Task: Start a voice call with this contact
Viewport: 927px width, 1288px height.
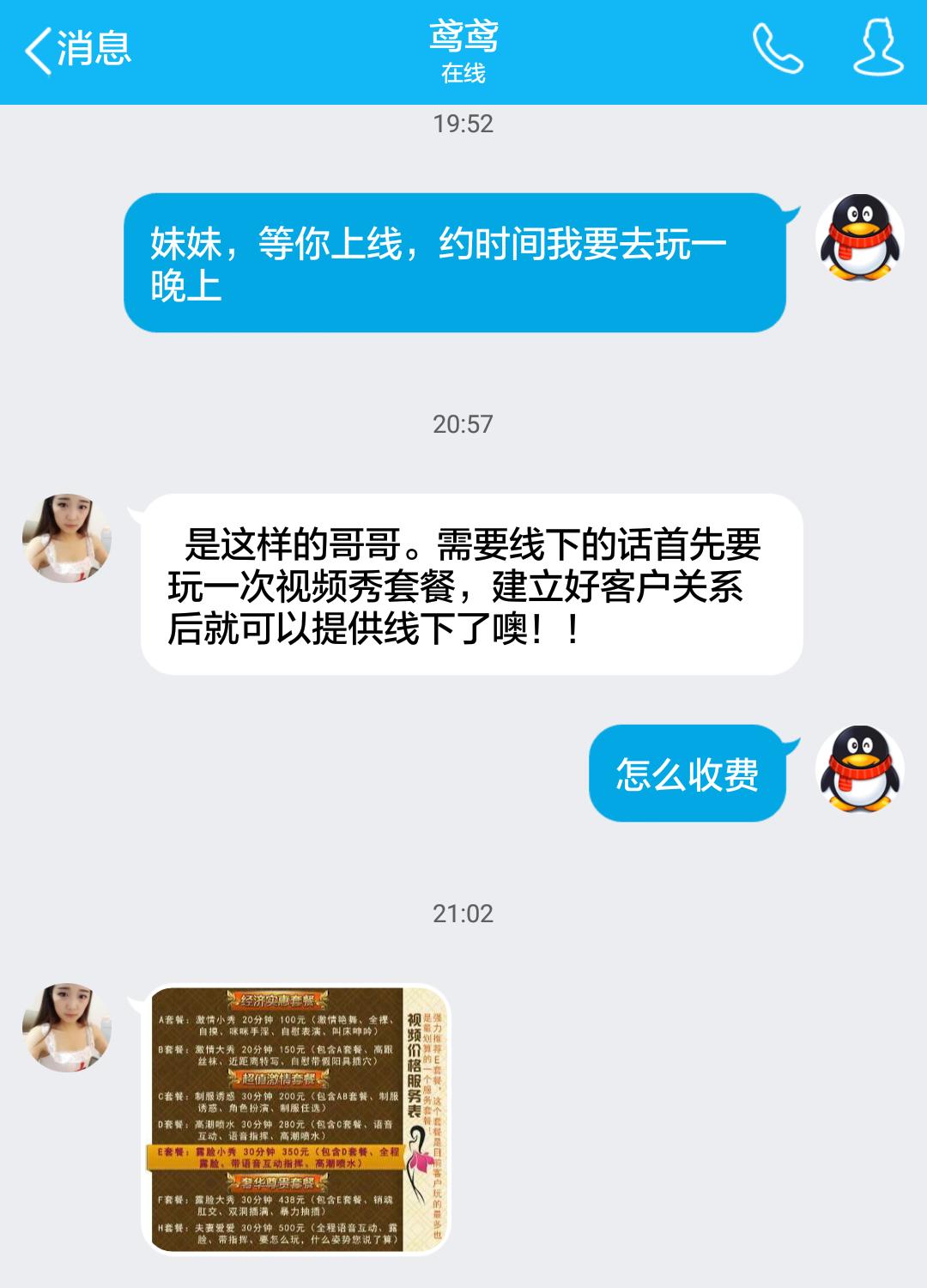Action: (x=778, y=48)
